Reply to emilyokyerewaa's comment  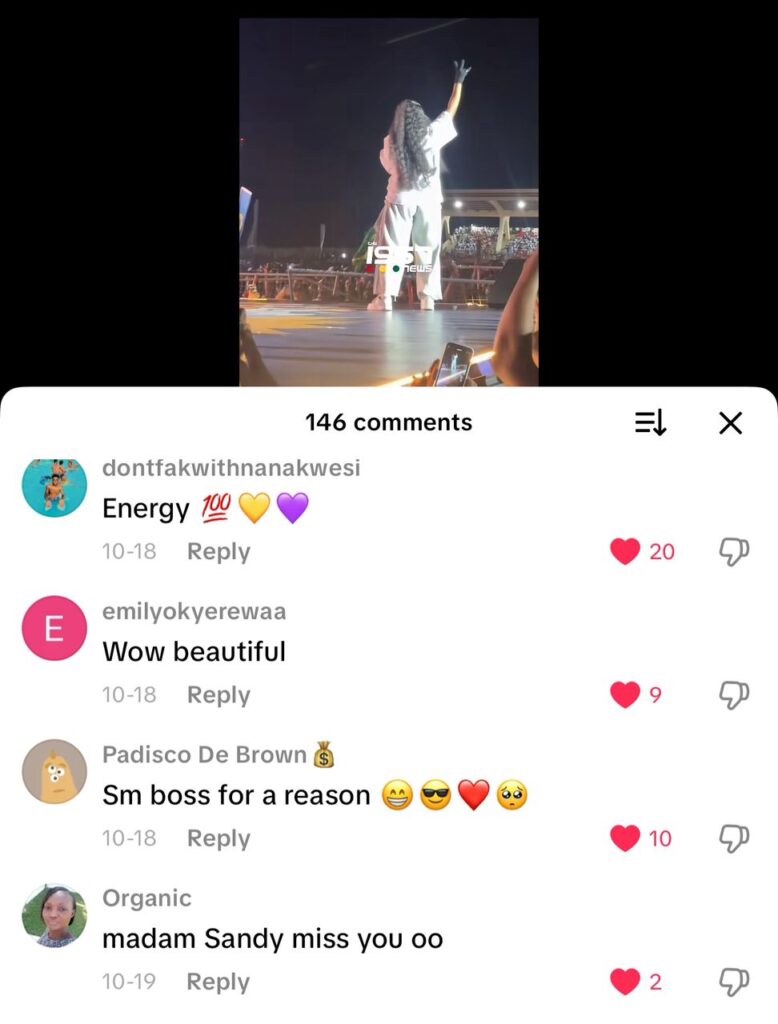coord(218,695)
